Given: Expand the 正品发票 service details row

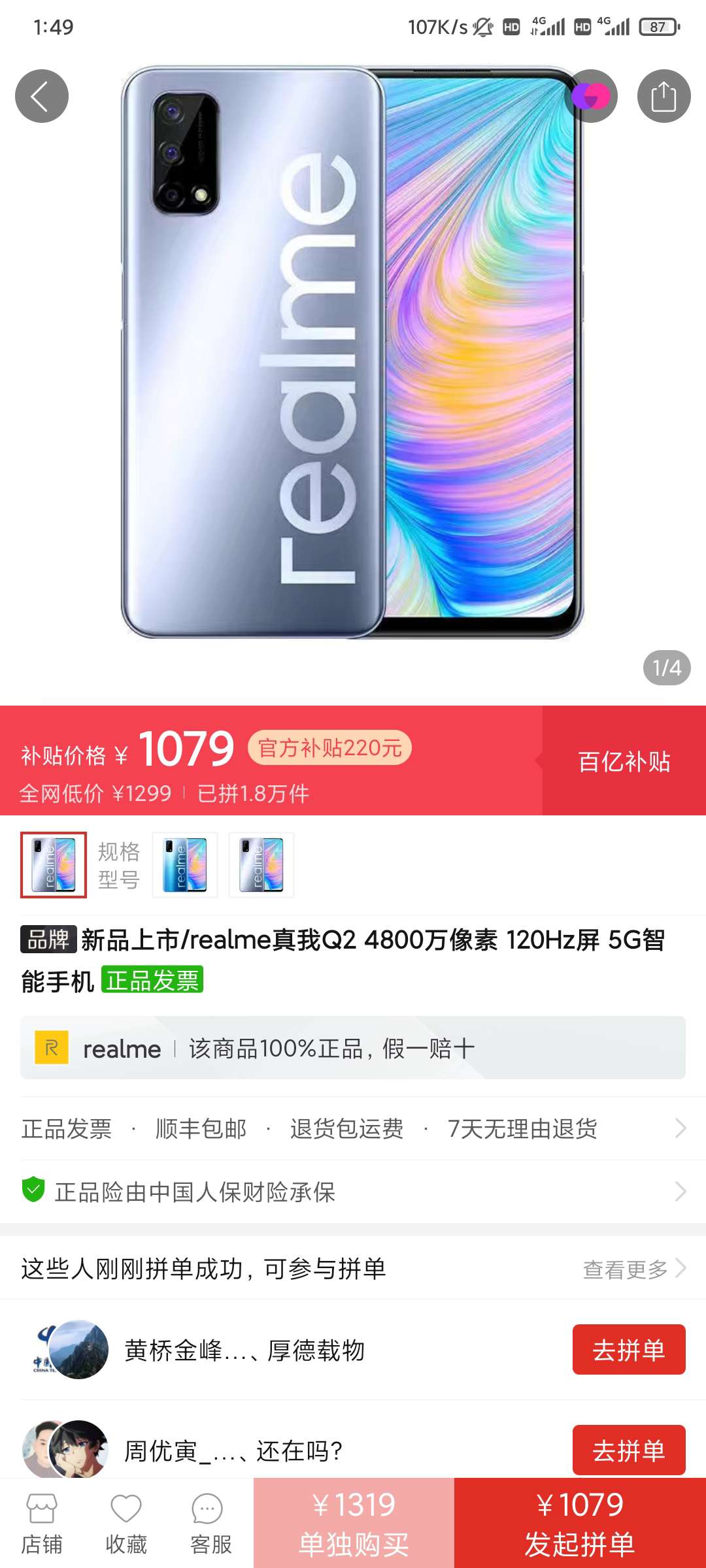Looking at the screenshot, I should 353,1127.
